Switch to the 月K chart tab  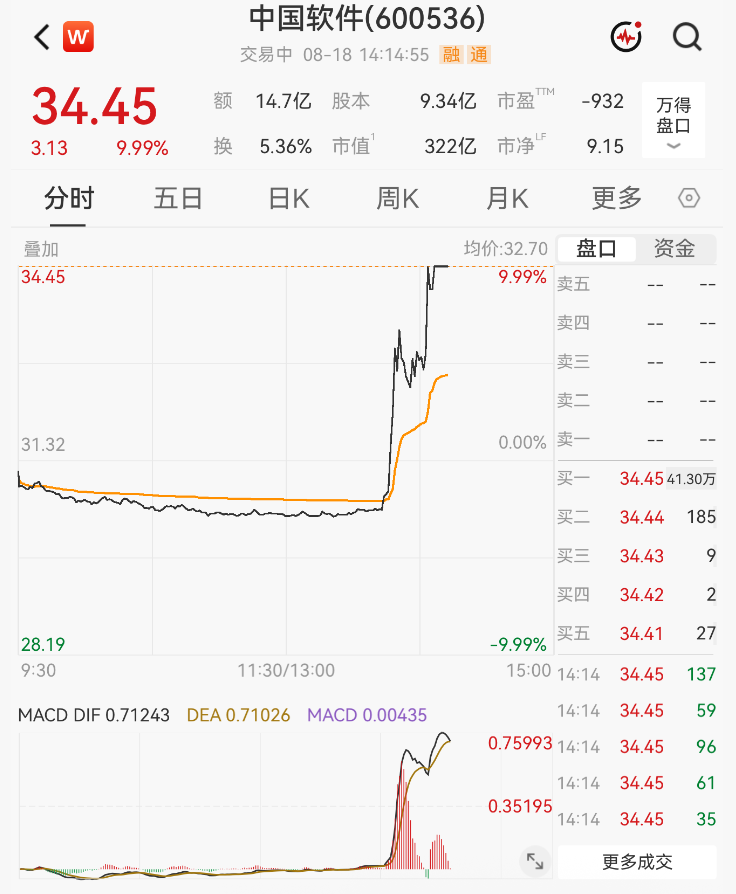click(507, 198)
